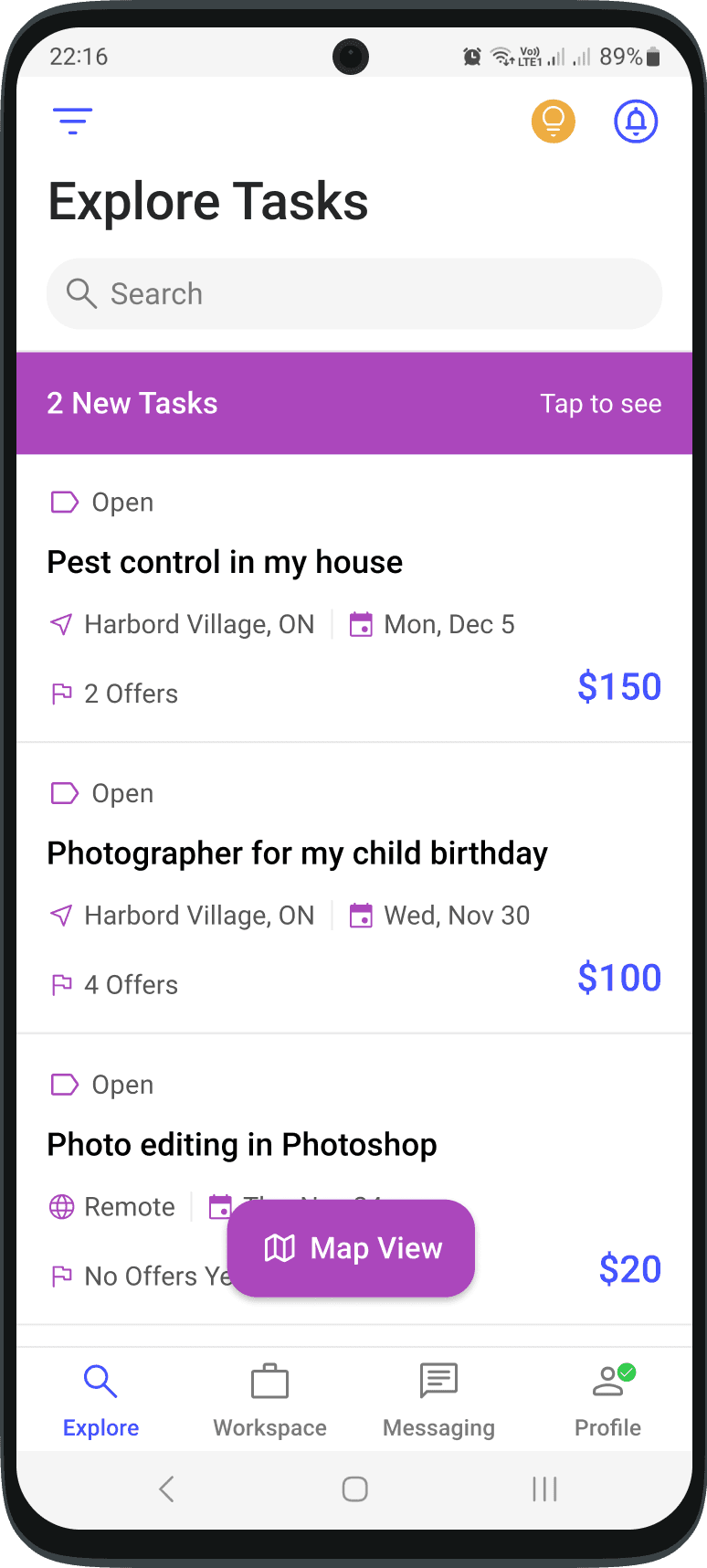Go to the Messaging tab
The height and width of the screenshot is (1568, 707).
(x=438, y=1398)
